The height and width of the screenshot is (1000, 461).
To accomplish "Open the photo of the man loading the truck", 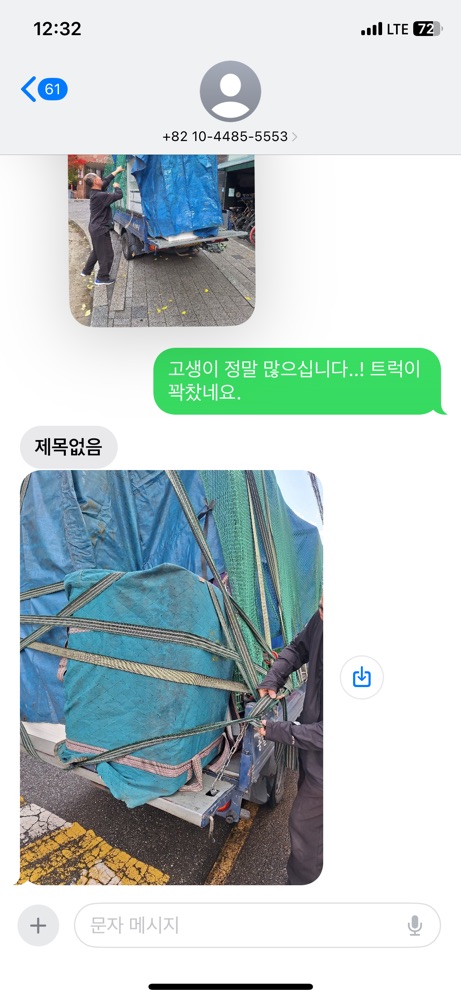I will 162,240.
